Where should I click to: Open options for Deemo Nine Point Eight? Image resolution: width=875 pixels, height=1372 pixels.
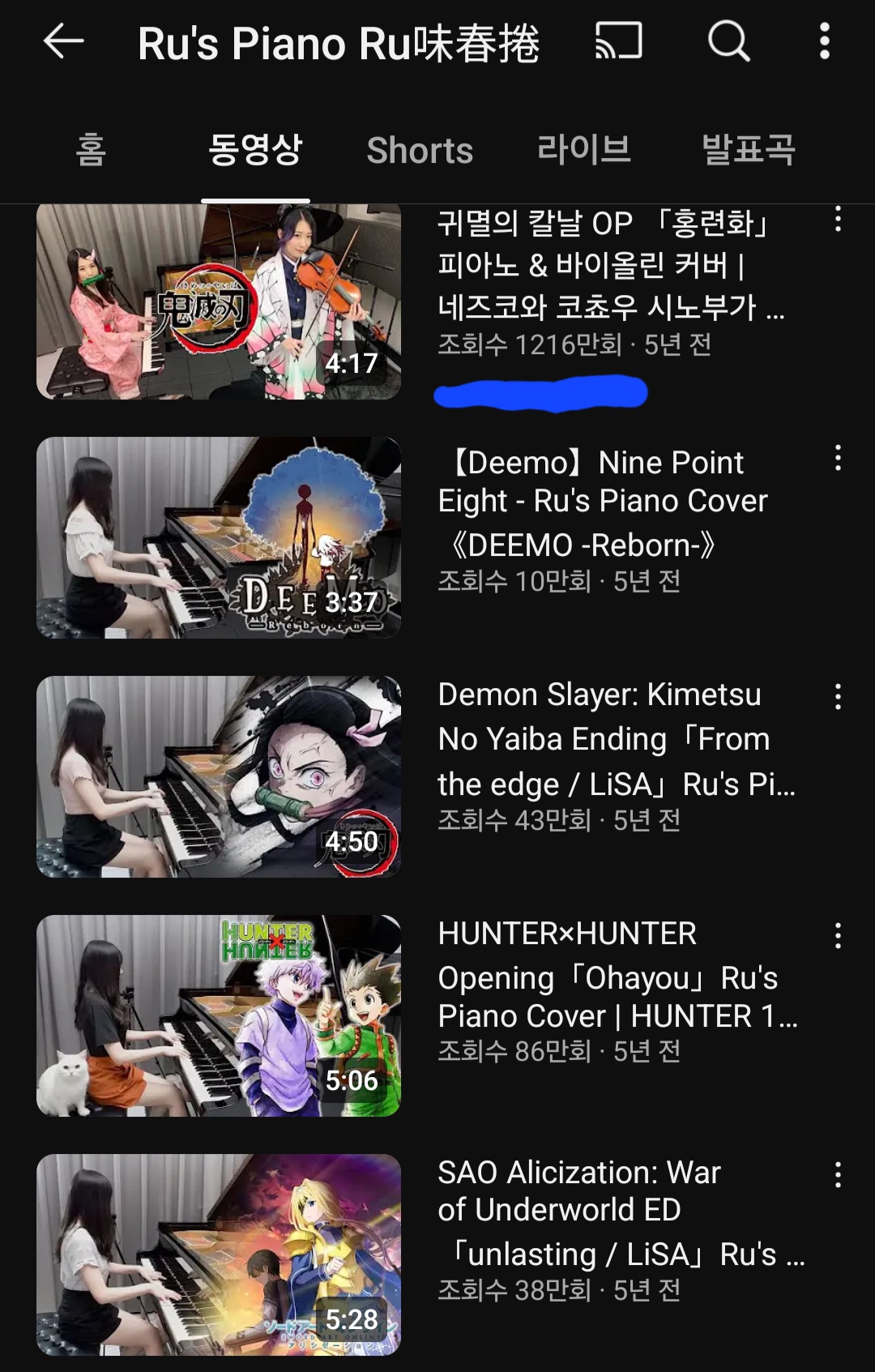point(838,459)
